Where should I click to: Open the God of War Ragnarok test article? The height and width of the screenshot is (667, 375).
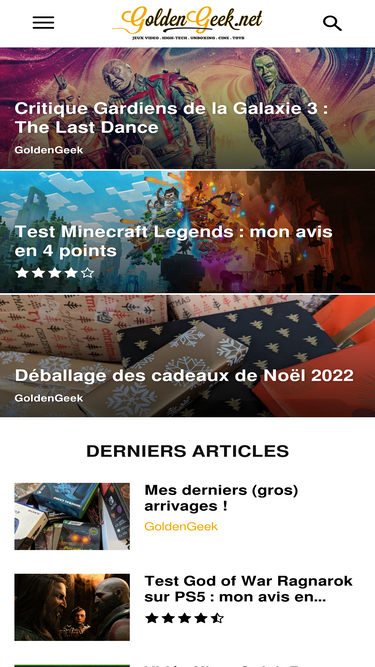[248, 589]
